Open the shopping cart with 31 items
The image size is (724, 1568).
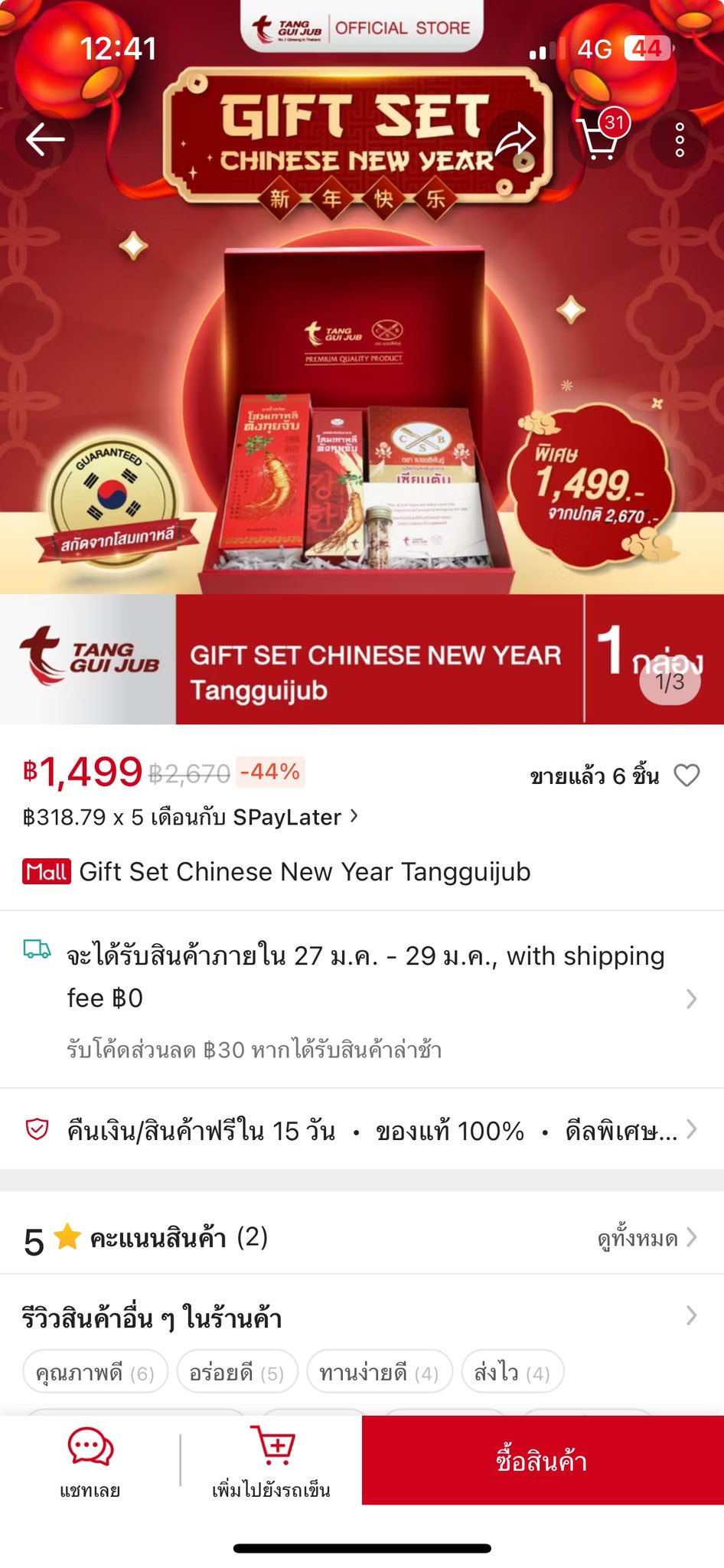point(601,138)
